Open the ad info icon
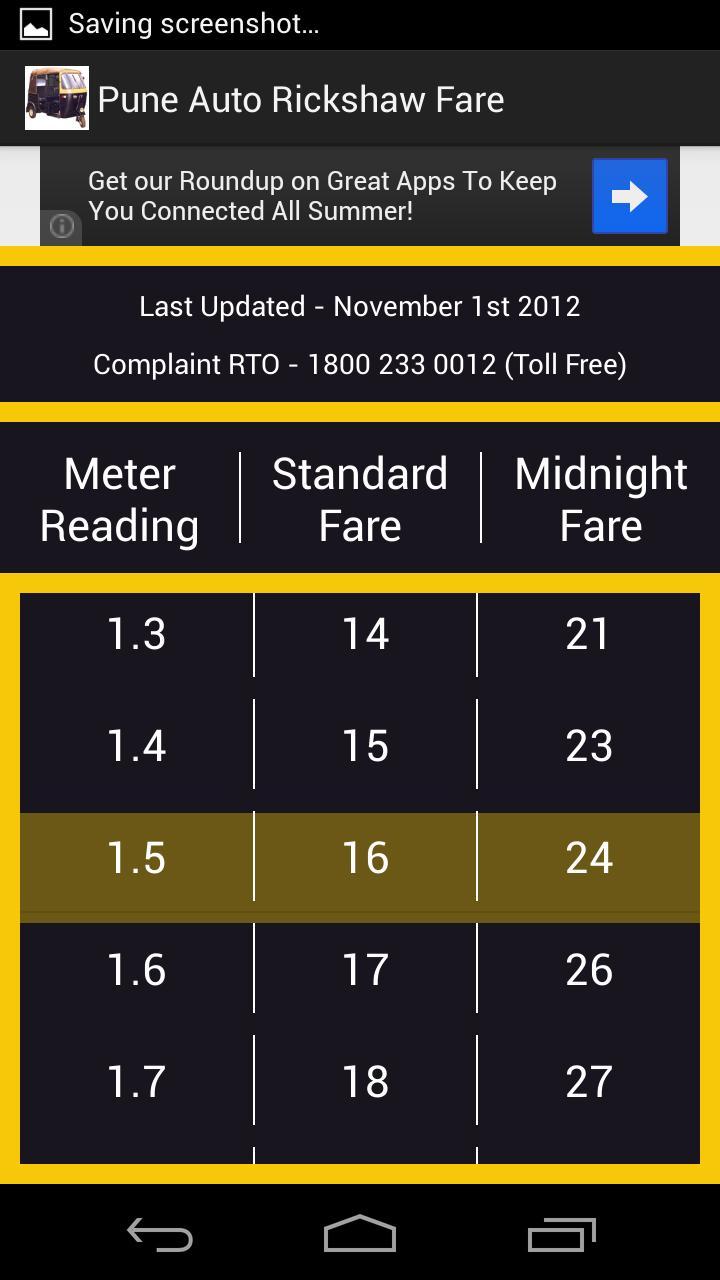The height and width of the screenshot is (1280, 720). 62,226
